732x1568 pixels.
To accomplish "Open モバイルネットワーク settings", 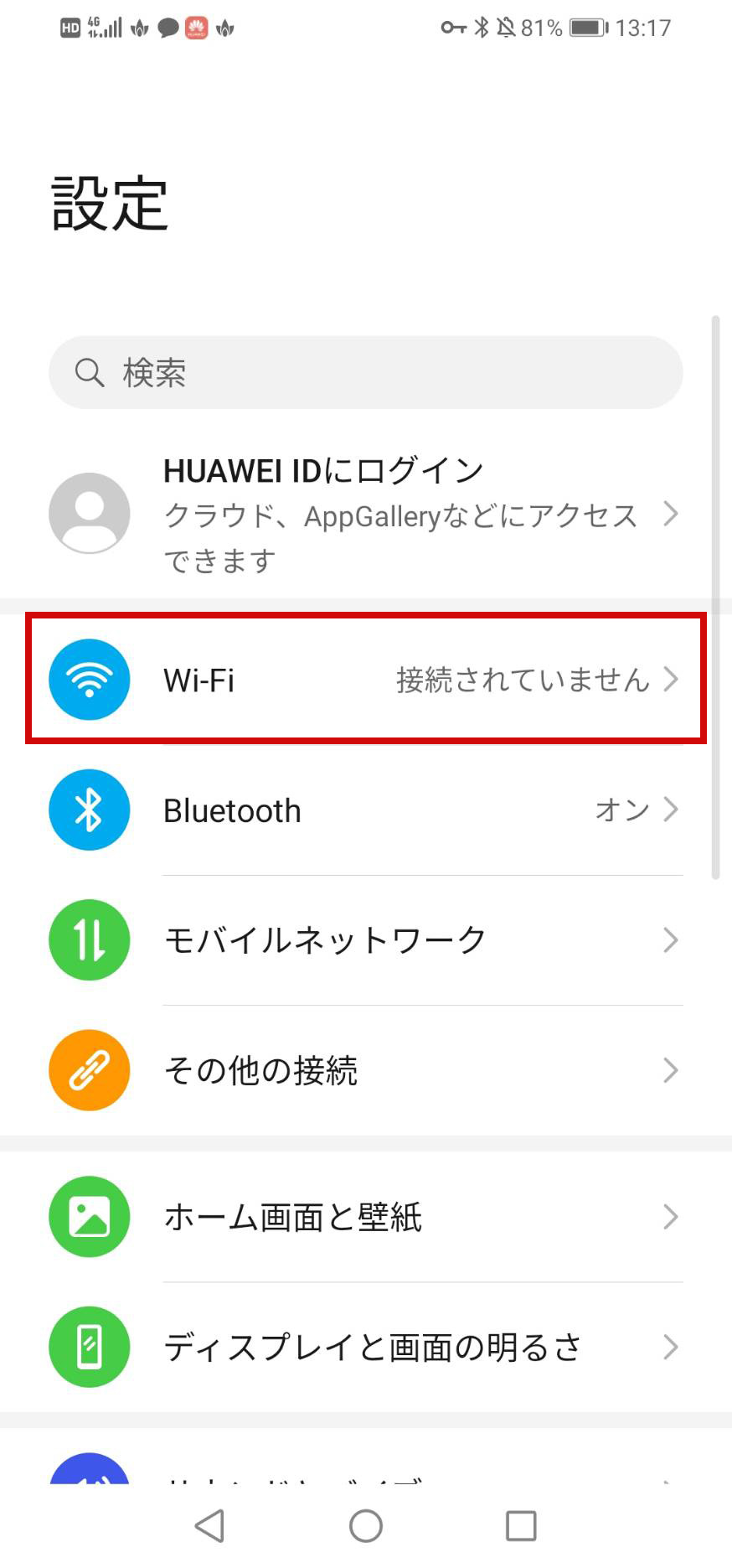I will [365, 940].
